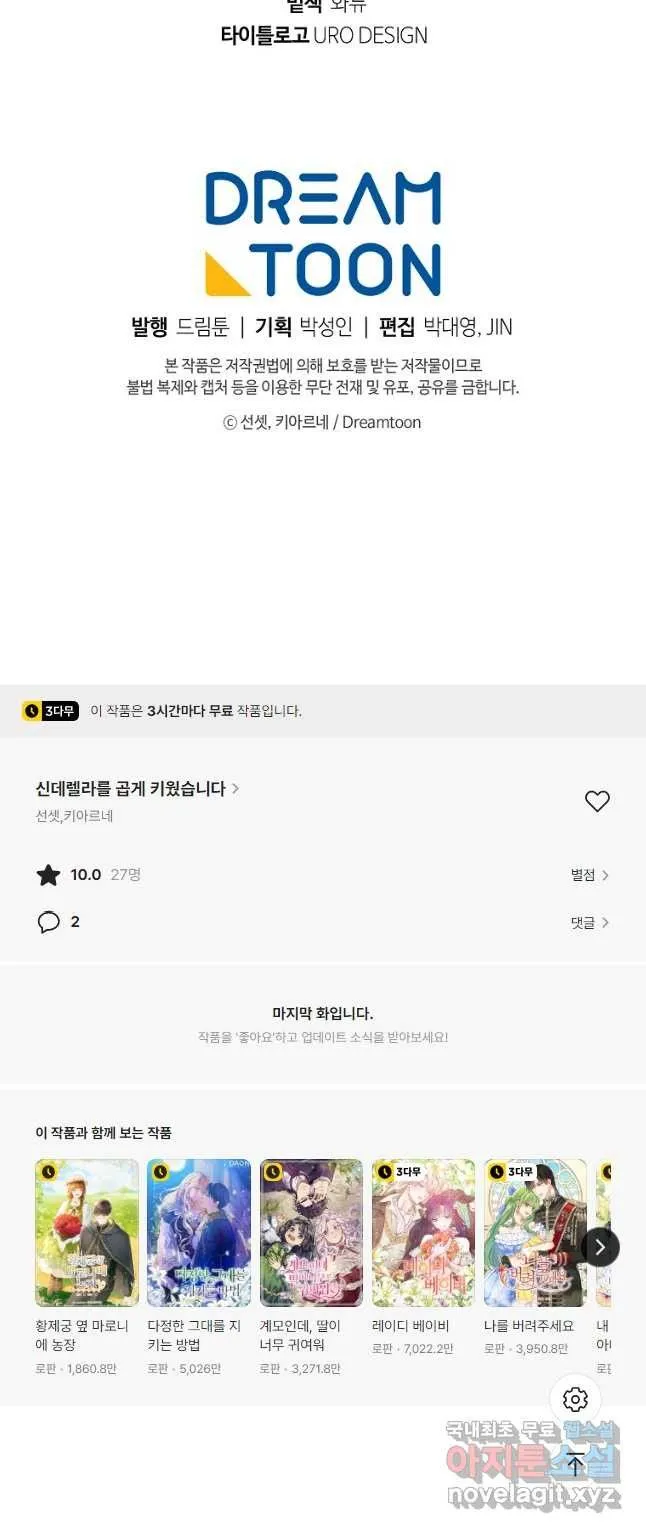The width and height of the screenshot is (646, 1533).
Task: Open 다정한 그대를 지키는 방법 webtoon
Action: (199, 1233)
